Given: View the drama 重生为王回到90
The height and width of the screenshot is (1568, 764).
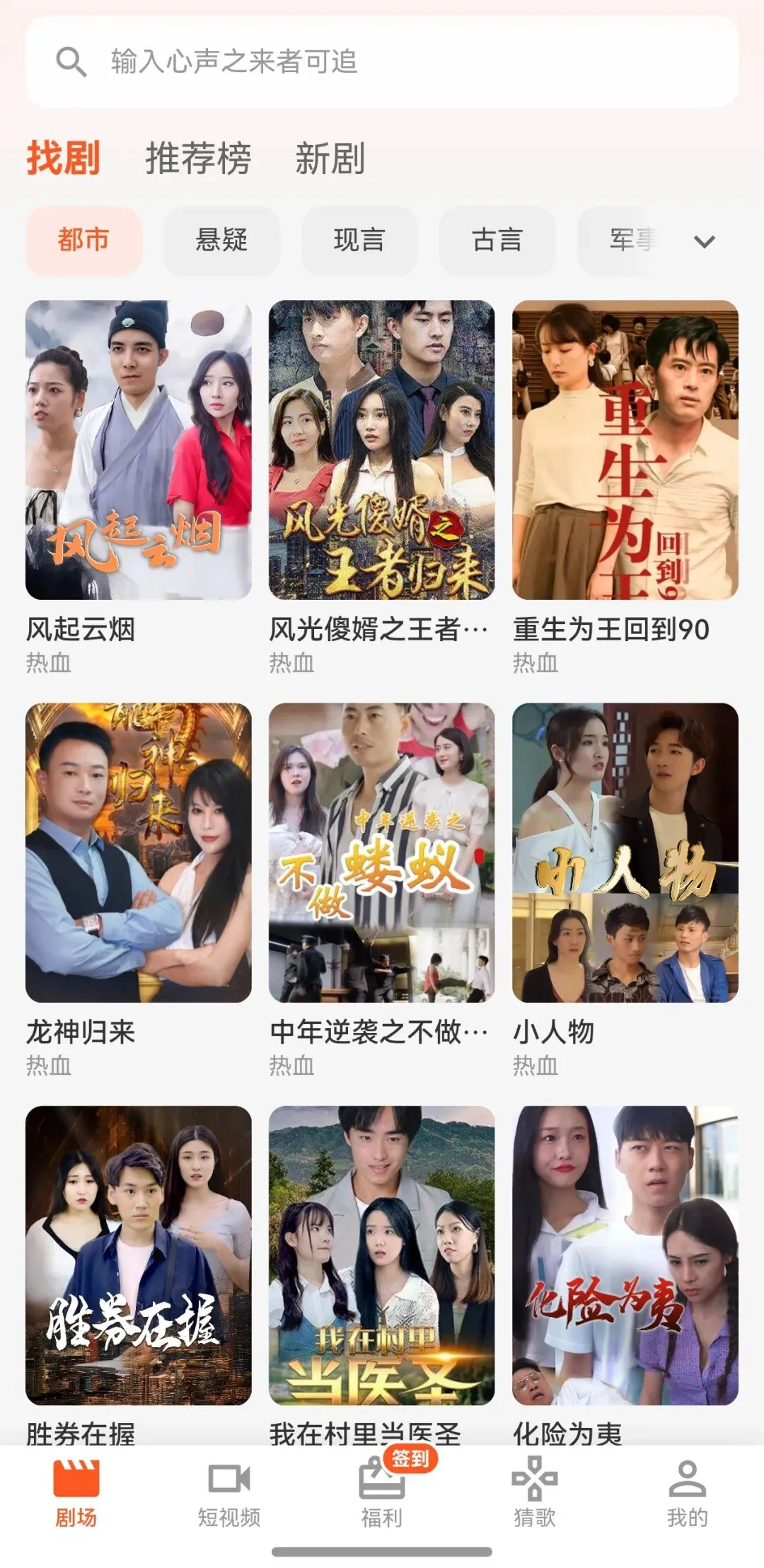Looking at the screenshot, I should click(x=625, y=450).
